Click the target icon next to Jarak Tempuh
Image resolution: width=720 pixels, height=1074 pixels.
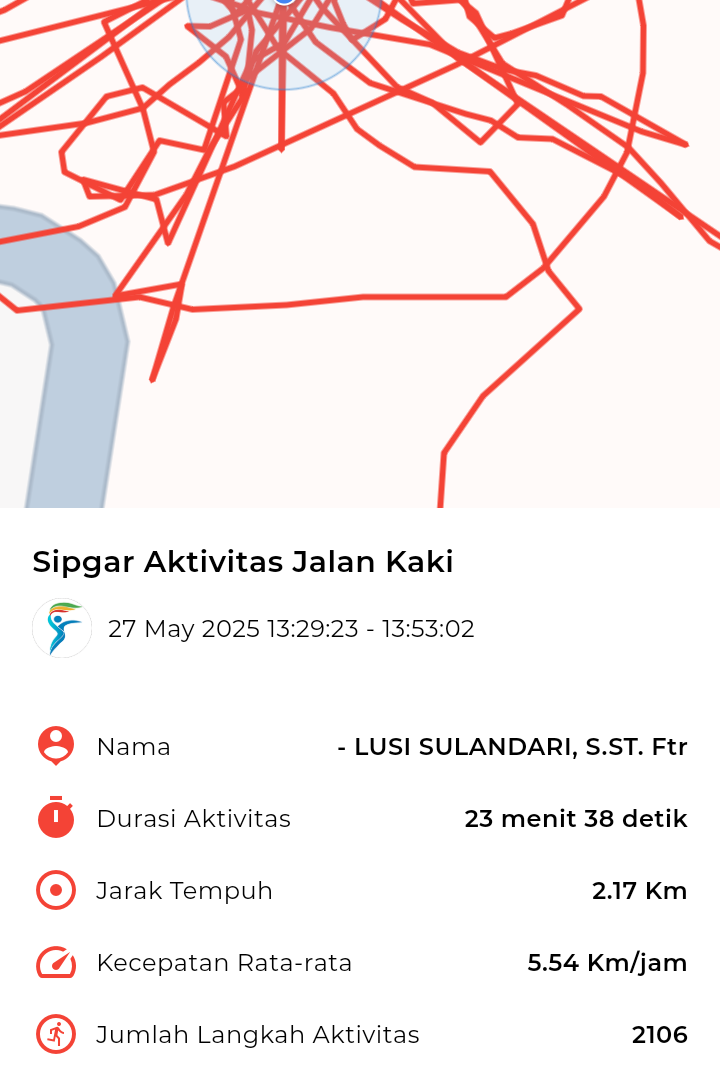[55, 890]
